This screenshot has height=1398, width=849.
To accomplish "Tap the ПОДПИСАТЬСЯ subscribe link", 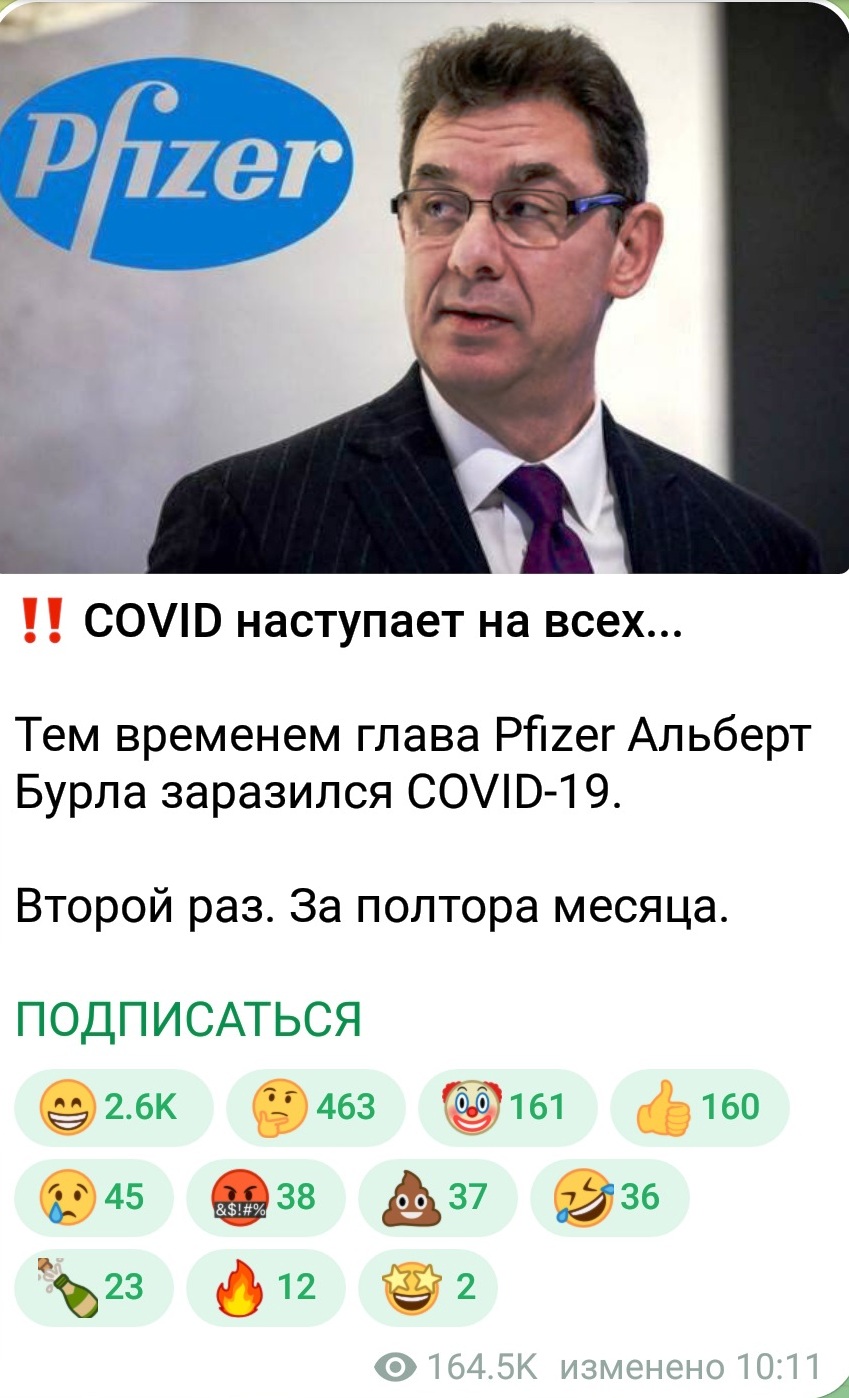I will coord(188,1019).
